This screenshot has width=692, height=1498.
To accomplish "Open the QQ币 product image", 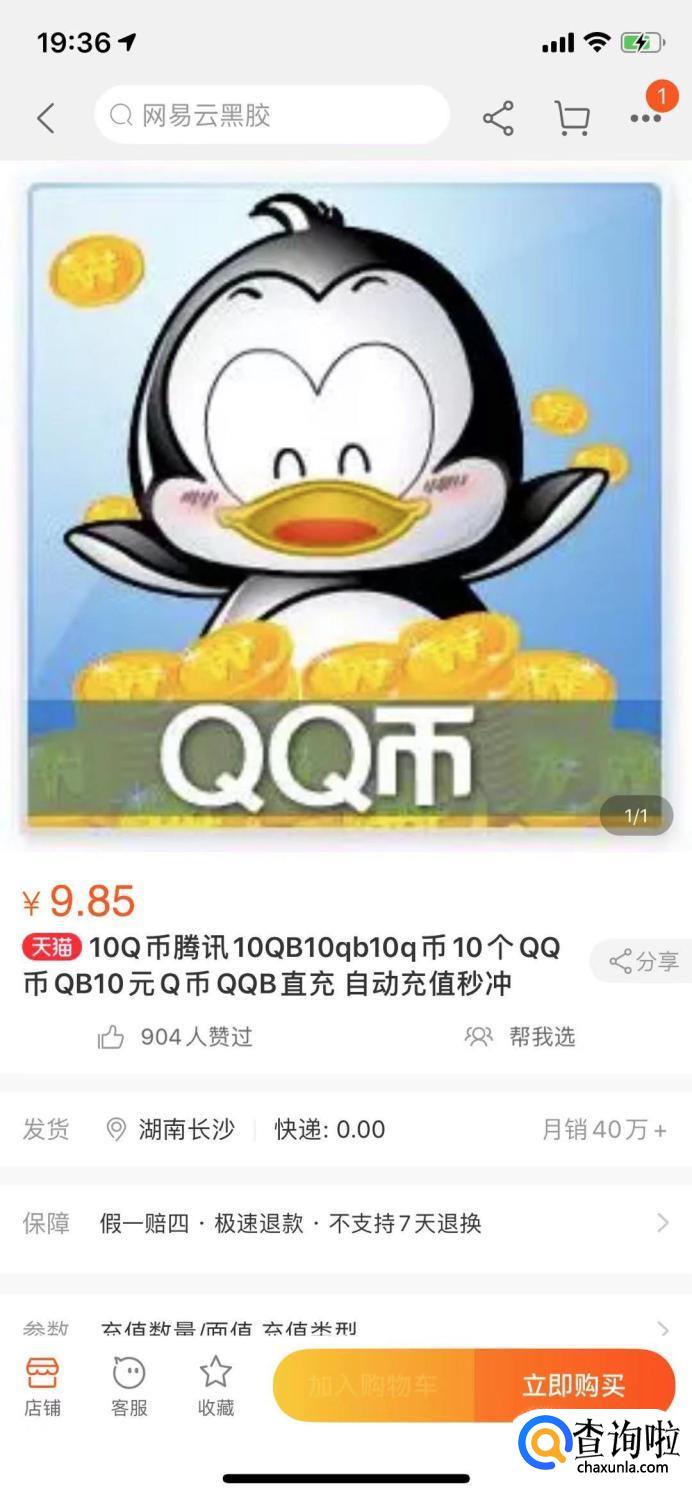I will coord(345,505).
